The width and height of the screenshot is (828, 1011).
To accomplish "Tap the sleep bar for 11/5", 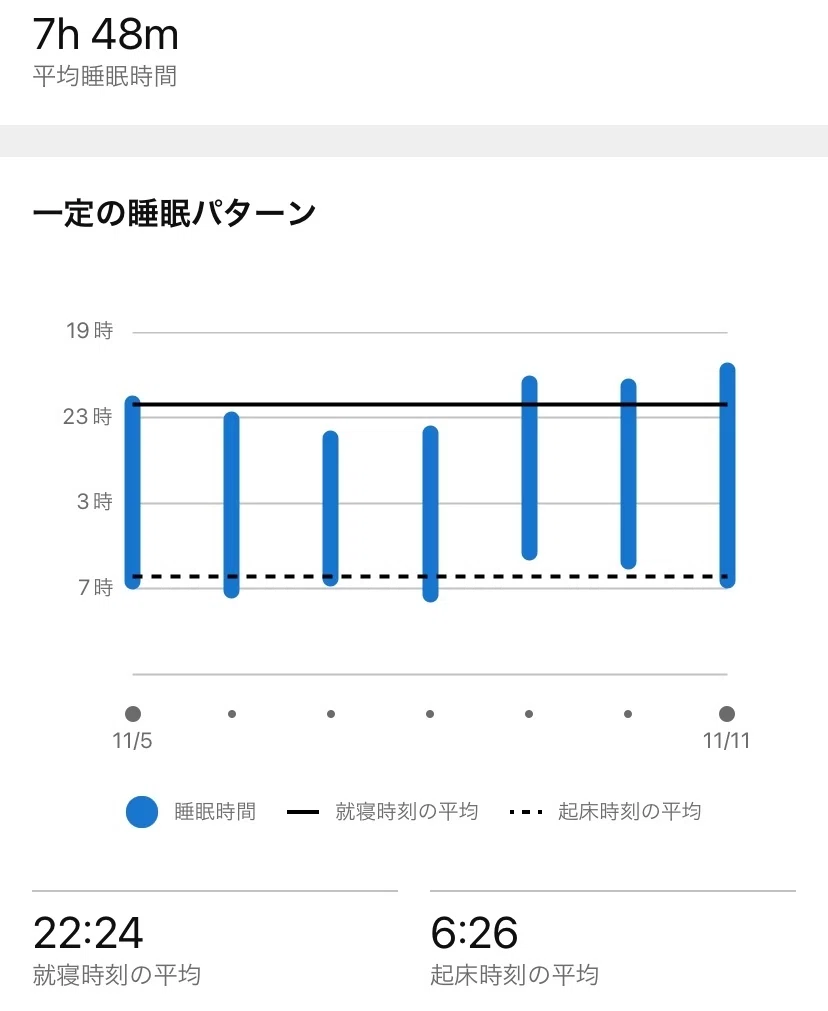I will pyautogui.click(x=133, y=493).
